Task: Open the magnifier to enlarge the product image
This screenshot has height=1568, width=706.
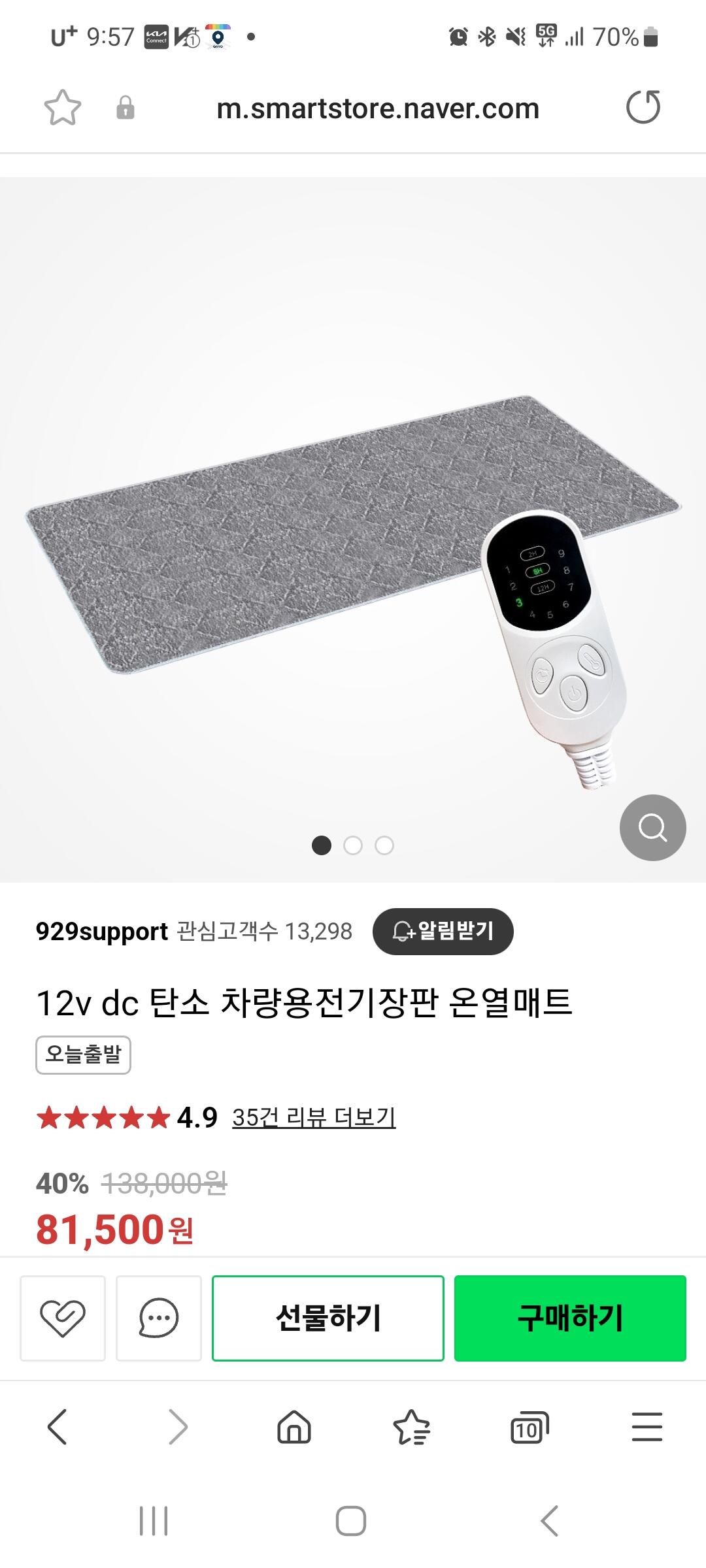Action: click(652, 828)
